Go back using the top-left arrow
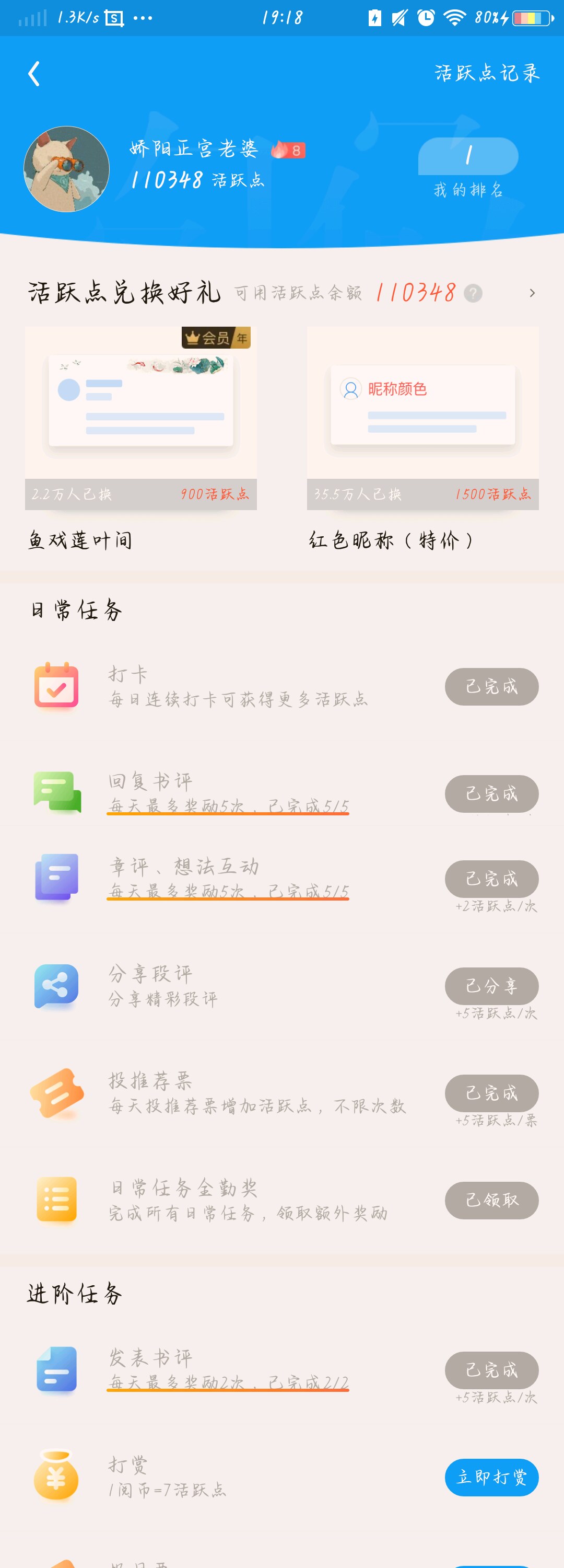This screenshot has width=564, height=1568. coord(34,74)
